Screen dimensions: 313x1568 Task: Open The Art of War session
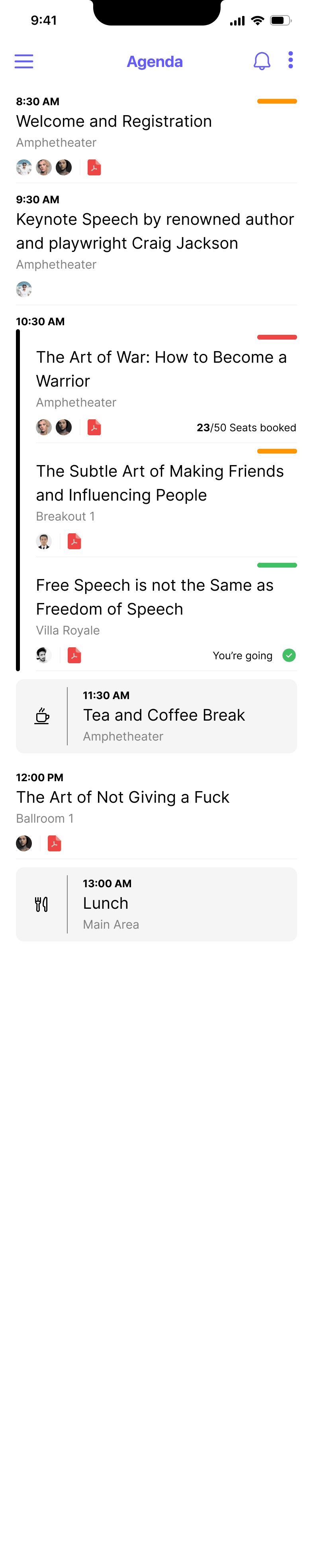click(x=161, y=369)
